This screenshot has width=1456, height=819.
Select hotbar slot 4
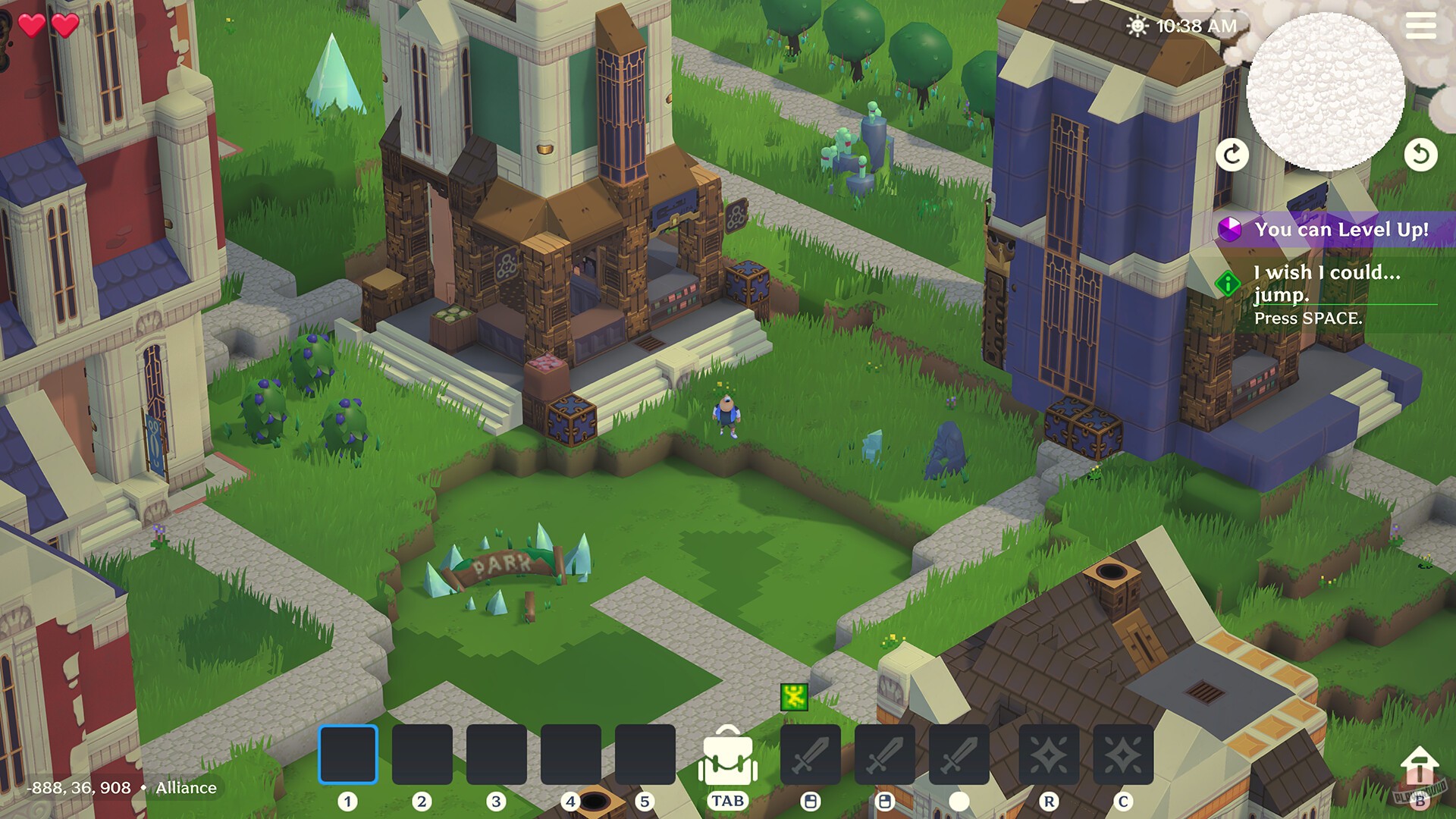click(x=571, y=754)
